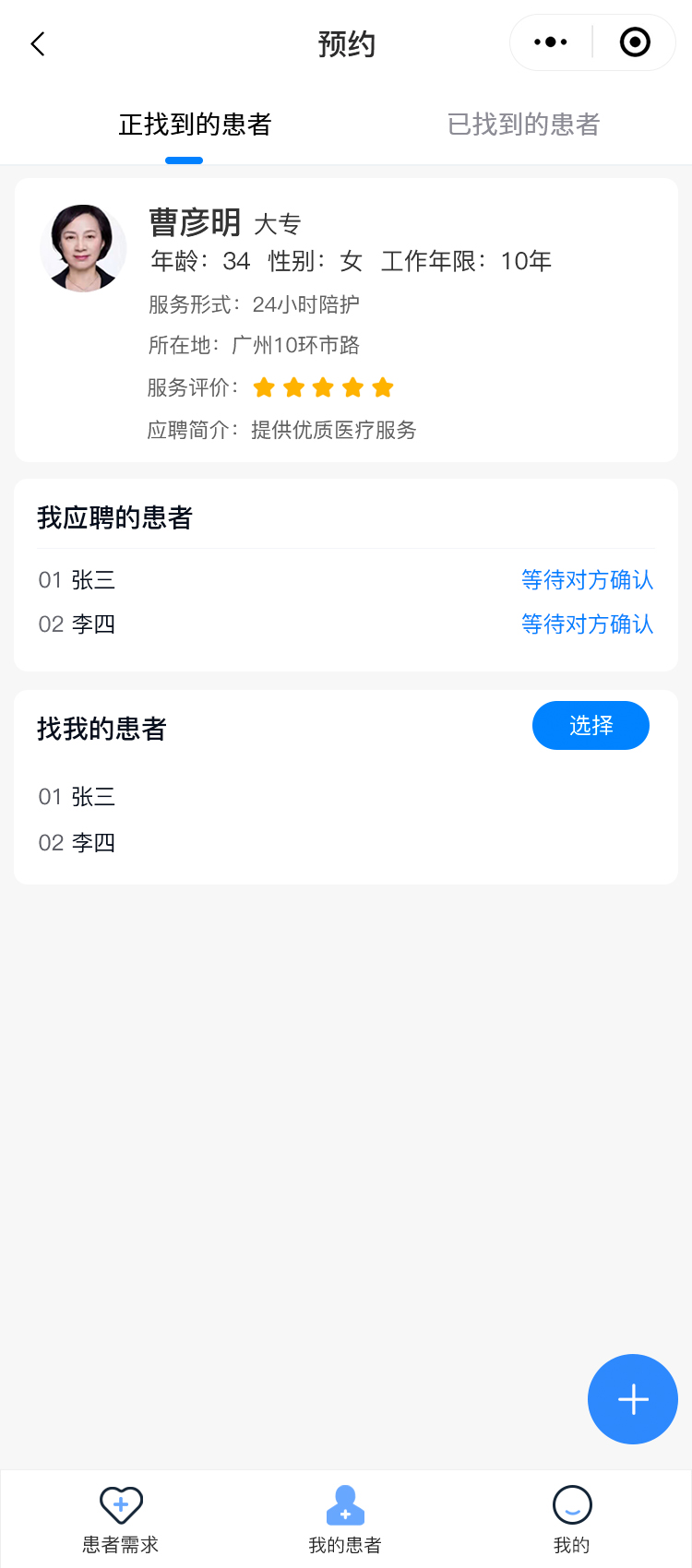Open 李四 under 找我的患者

[x=78, y=843]
